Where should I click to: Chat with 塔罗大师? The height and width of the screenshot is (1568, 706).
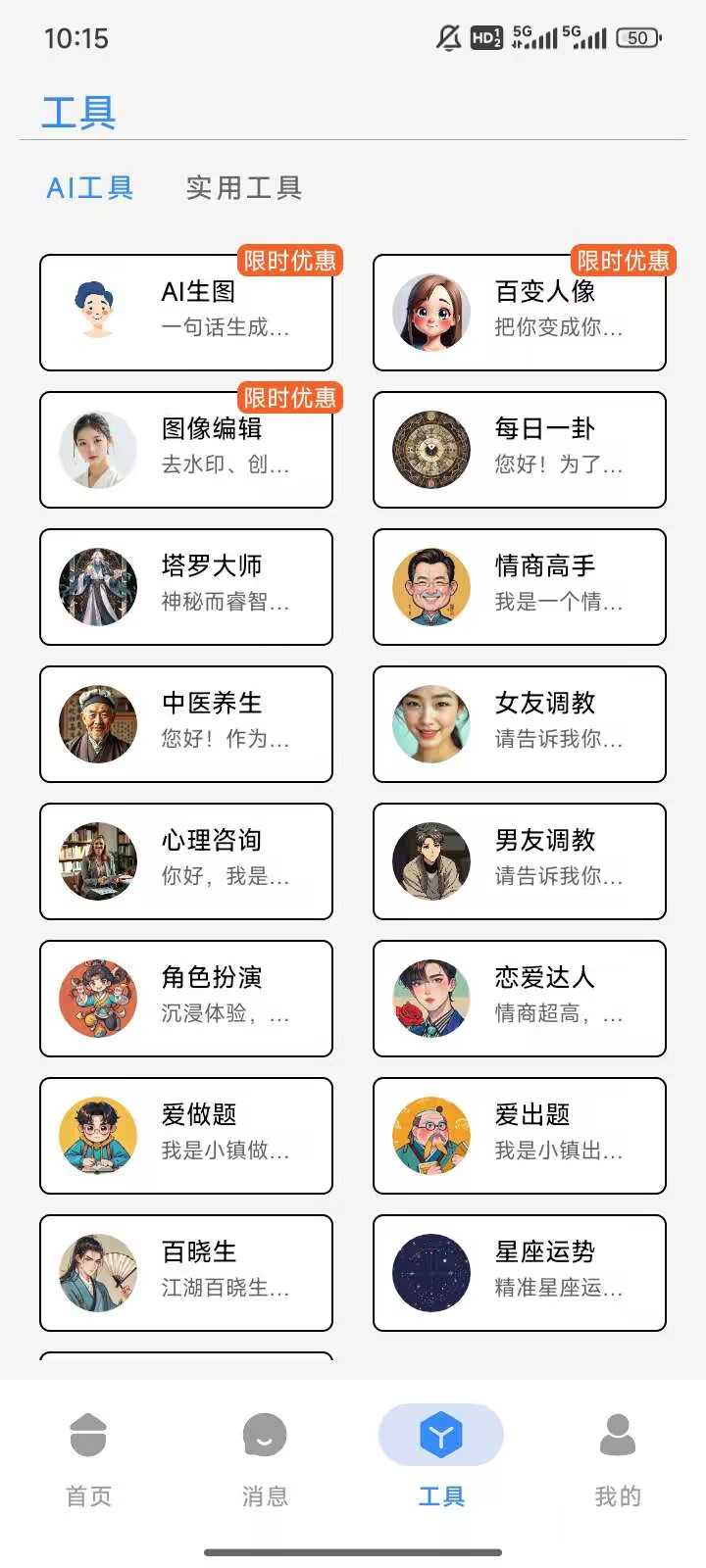point(186,587)
